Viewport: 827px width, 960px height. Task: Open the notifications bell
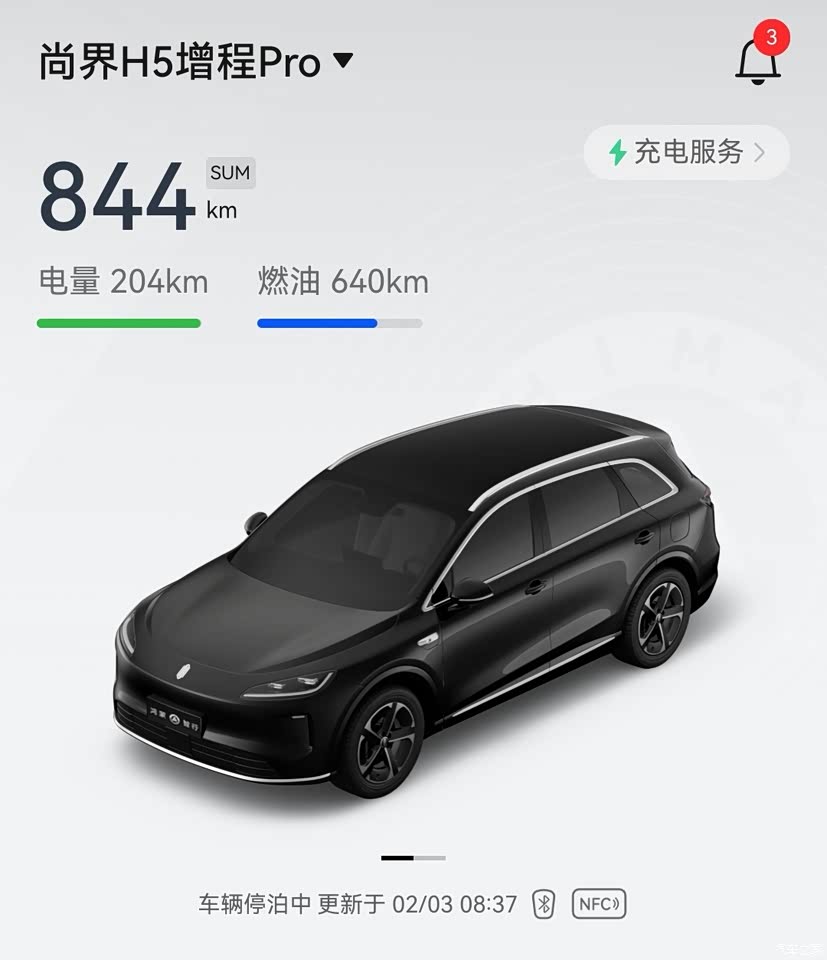pos(757,61)
